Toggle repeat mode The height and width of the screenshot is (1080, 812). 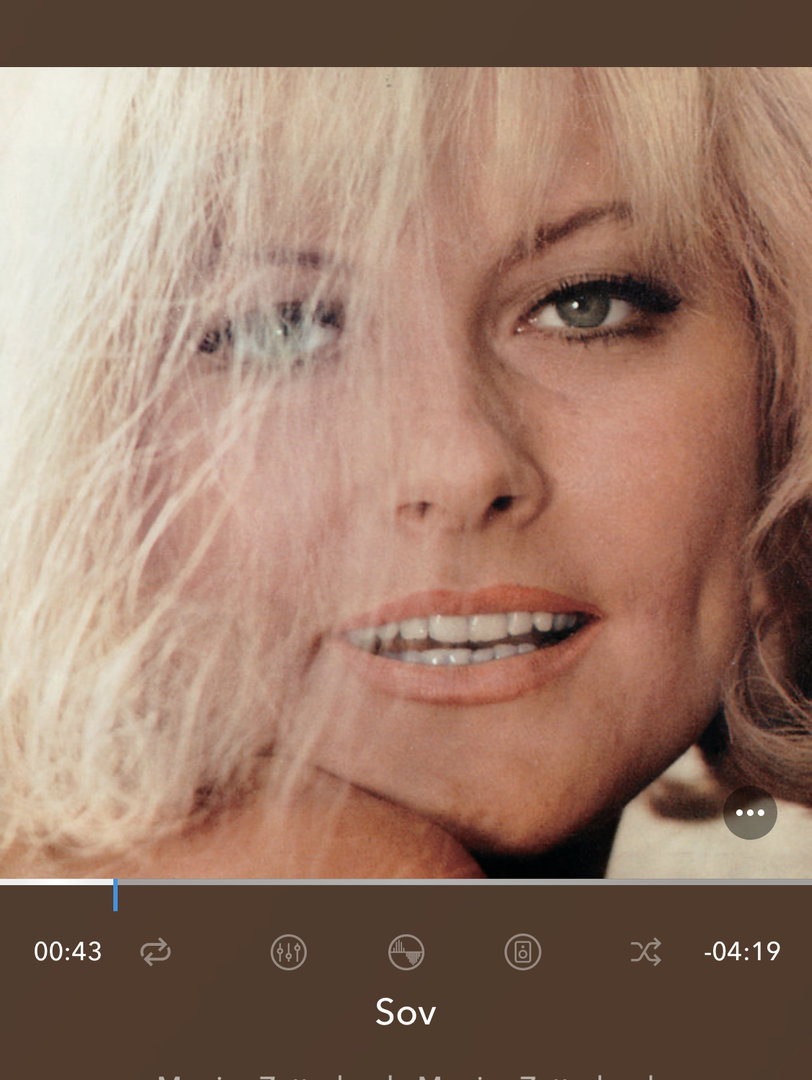tap(155, 952)
